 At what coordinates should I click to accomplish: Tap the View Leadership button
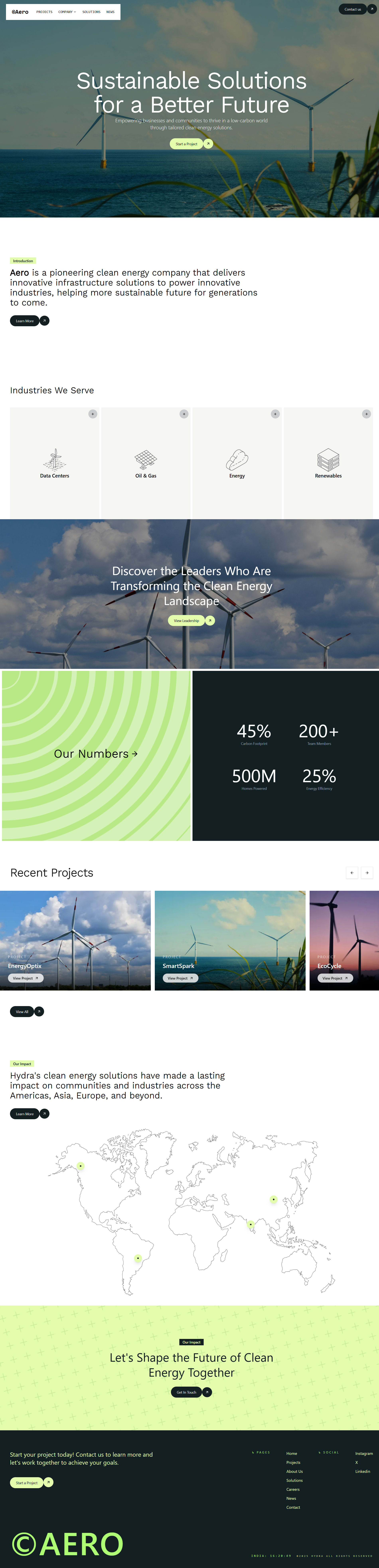[x=186, y=620]
